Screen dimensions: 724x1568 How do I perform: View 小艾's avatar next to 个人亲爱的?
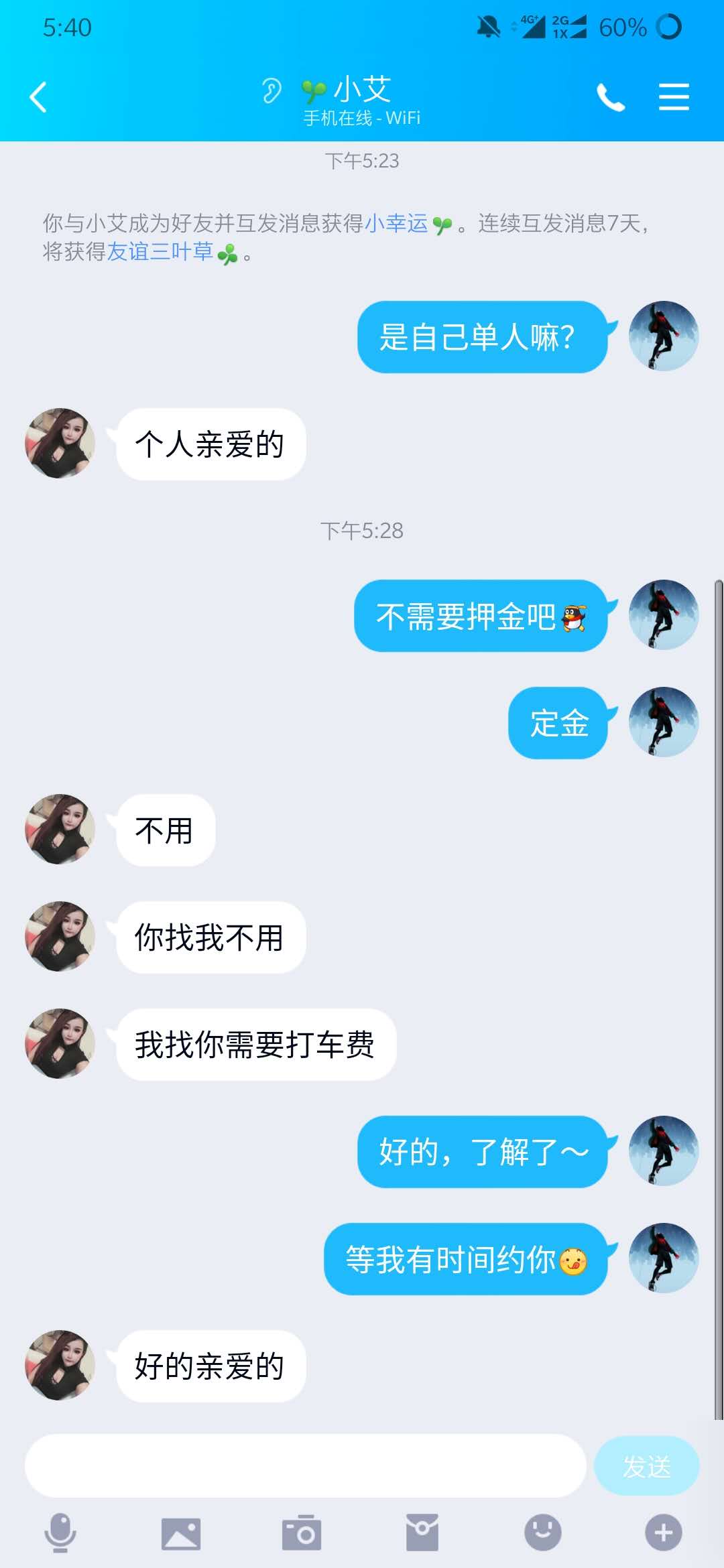tap(60, 443)
